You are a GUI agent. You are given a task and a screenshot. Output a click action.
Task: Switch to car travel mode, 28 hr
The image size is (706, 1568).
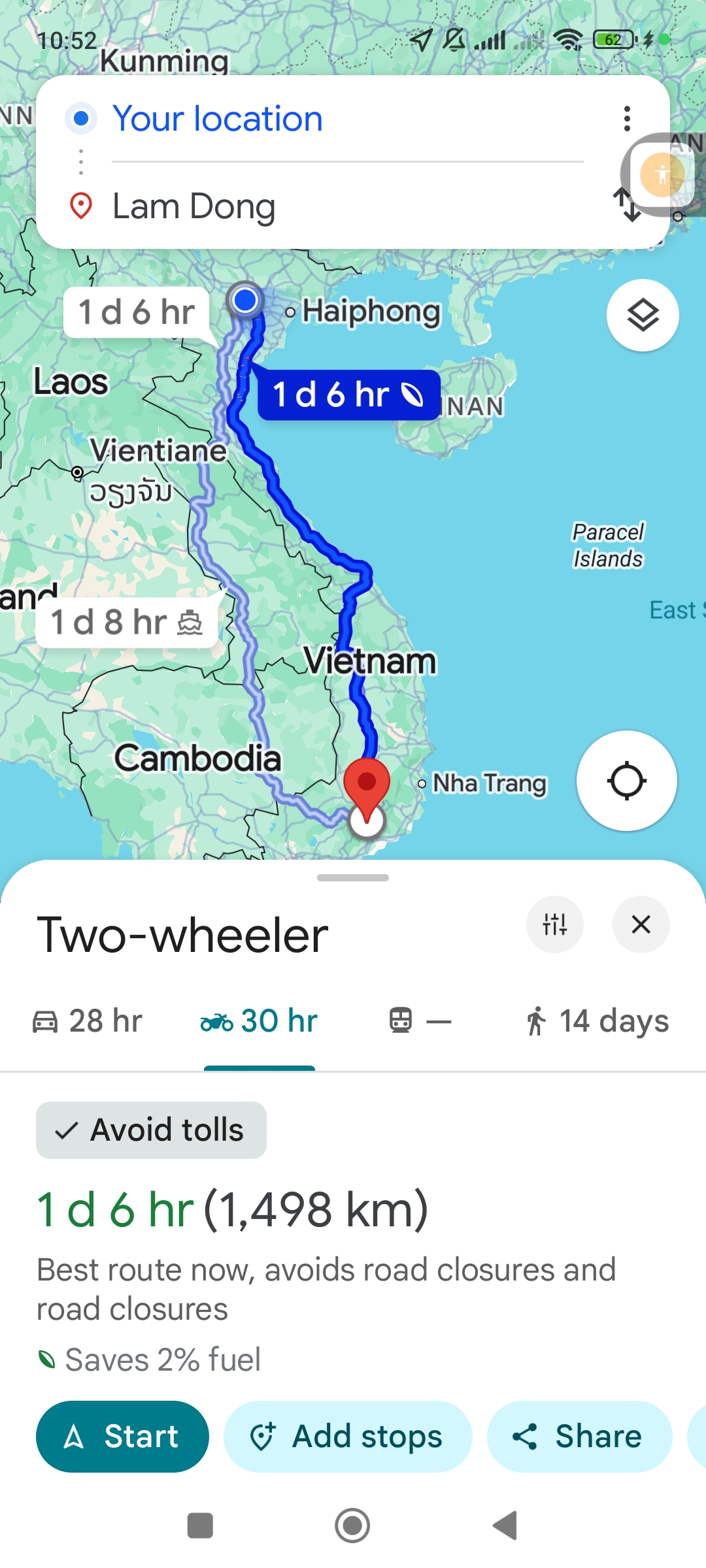point(88,1021)
